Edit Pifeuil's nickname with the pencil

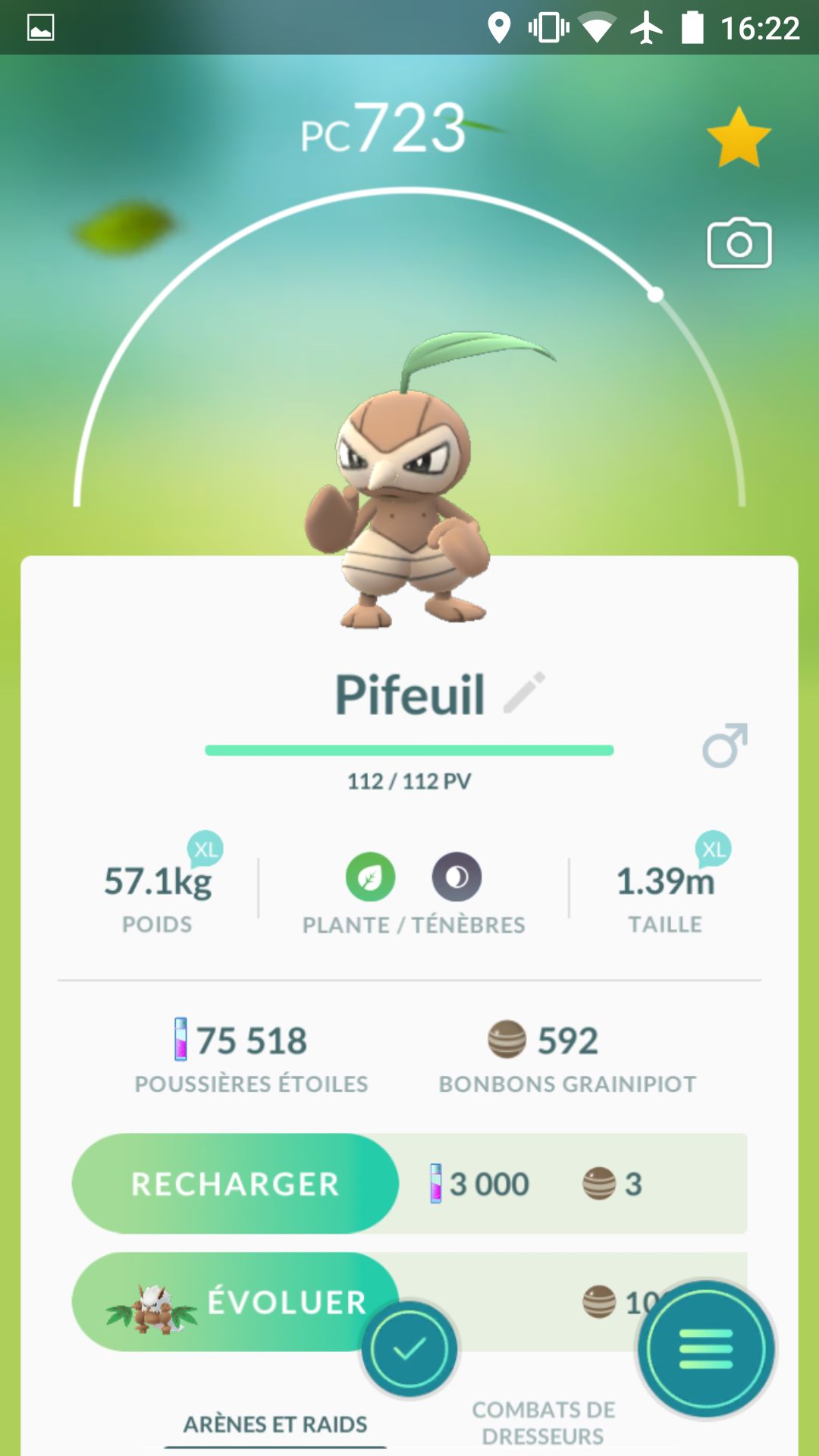pyautogui.click(x=524, y=692)
